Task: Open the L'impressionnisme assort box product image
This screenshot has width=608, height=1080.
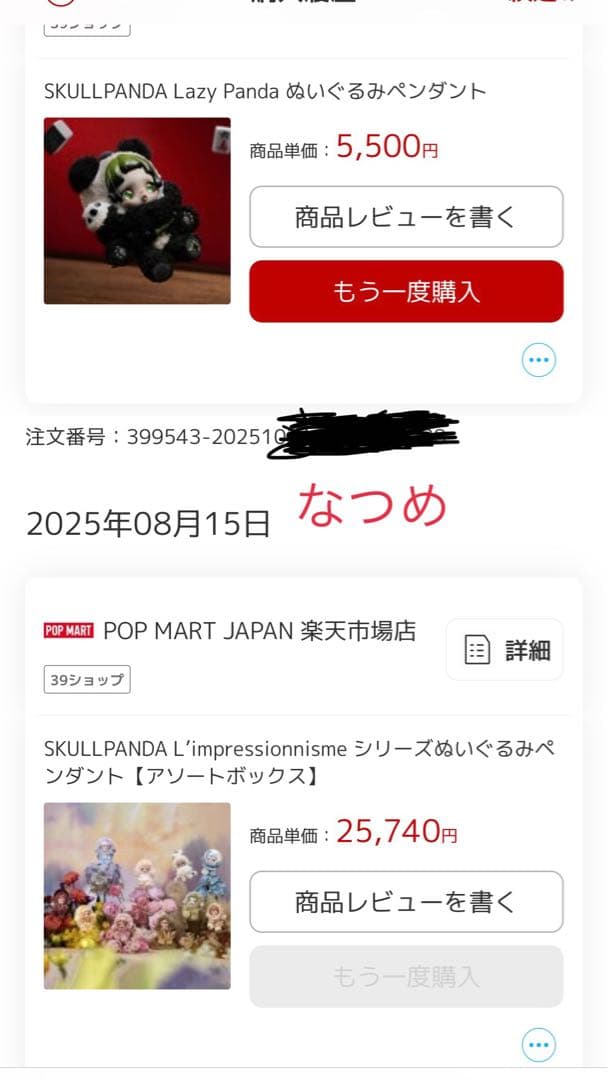Action: 137,896
